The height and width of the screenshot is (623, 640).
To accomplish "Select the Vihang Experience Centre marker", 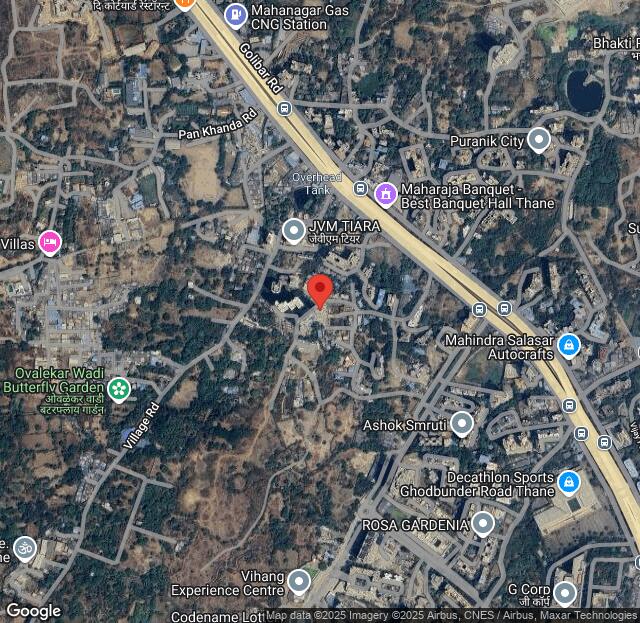I will pyautogui.click(x=299, y=581).
